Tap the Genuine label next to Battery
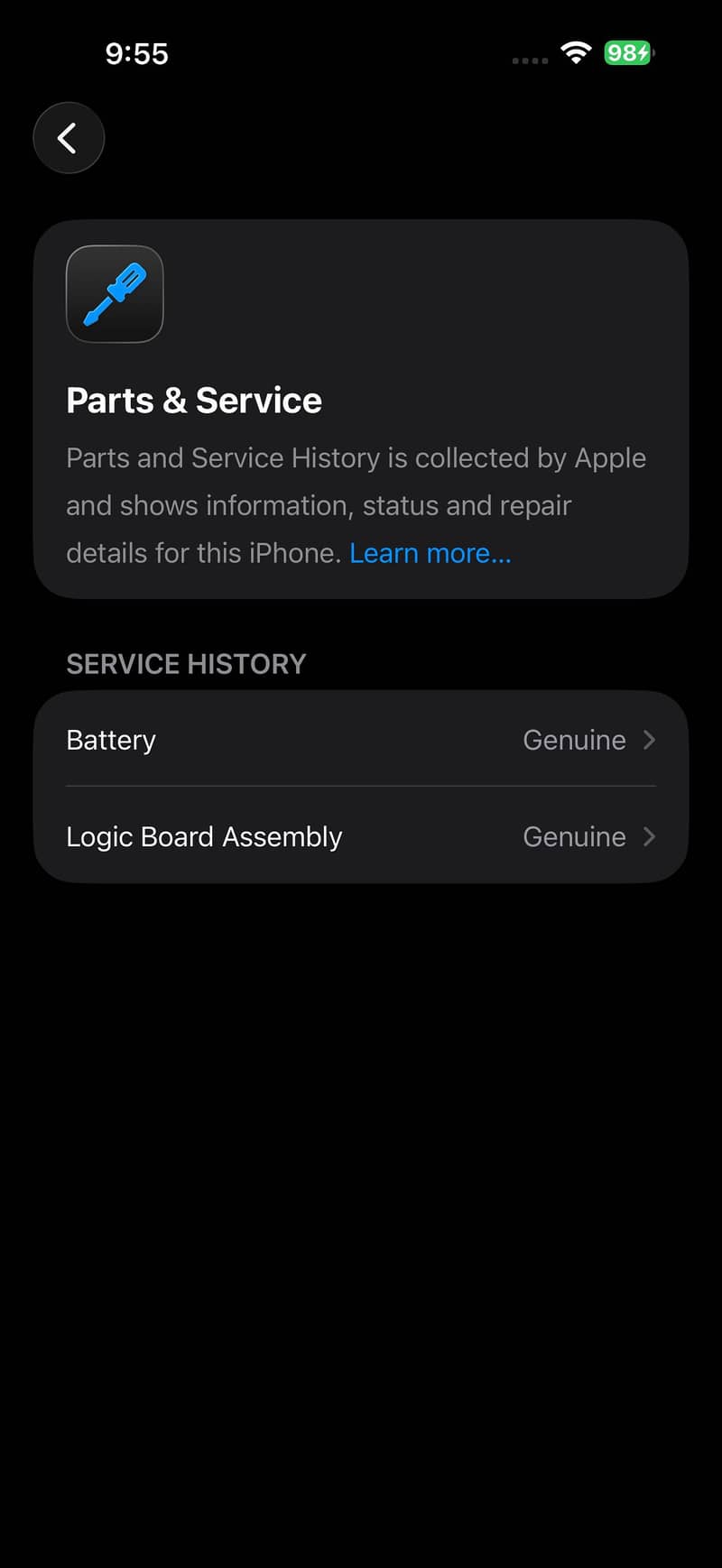 point(574,740)
